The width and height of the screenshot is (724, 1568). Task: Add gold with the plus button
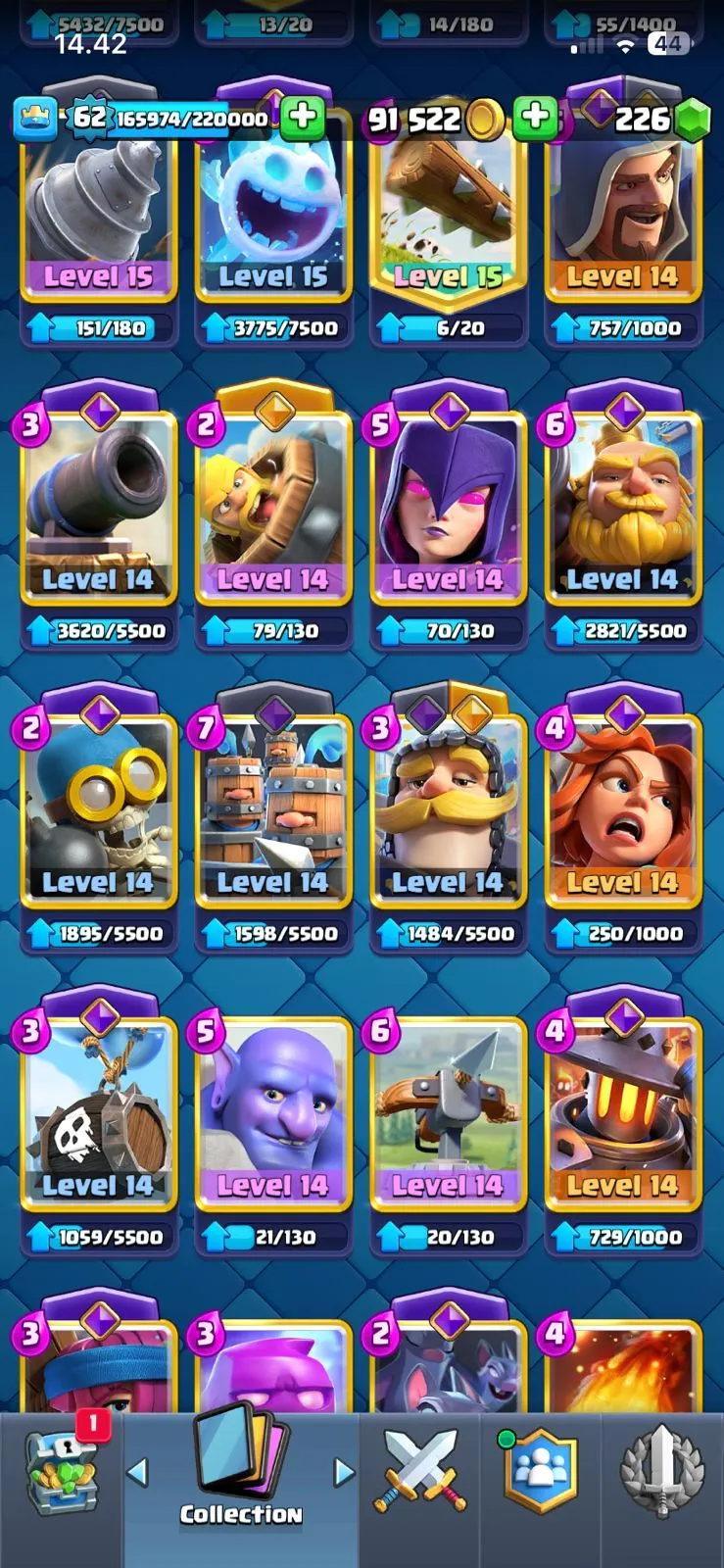coord(535,118)
